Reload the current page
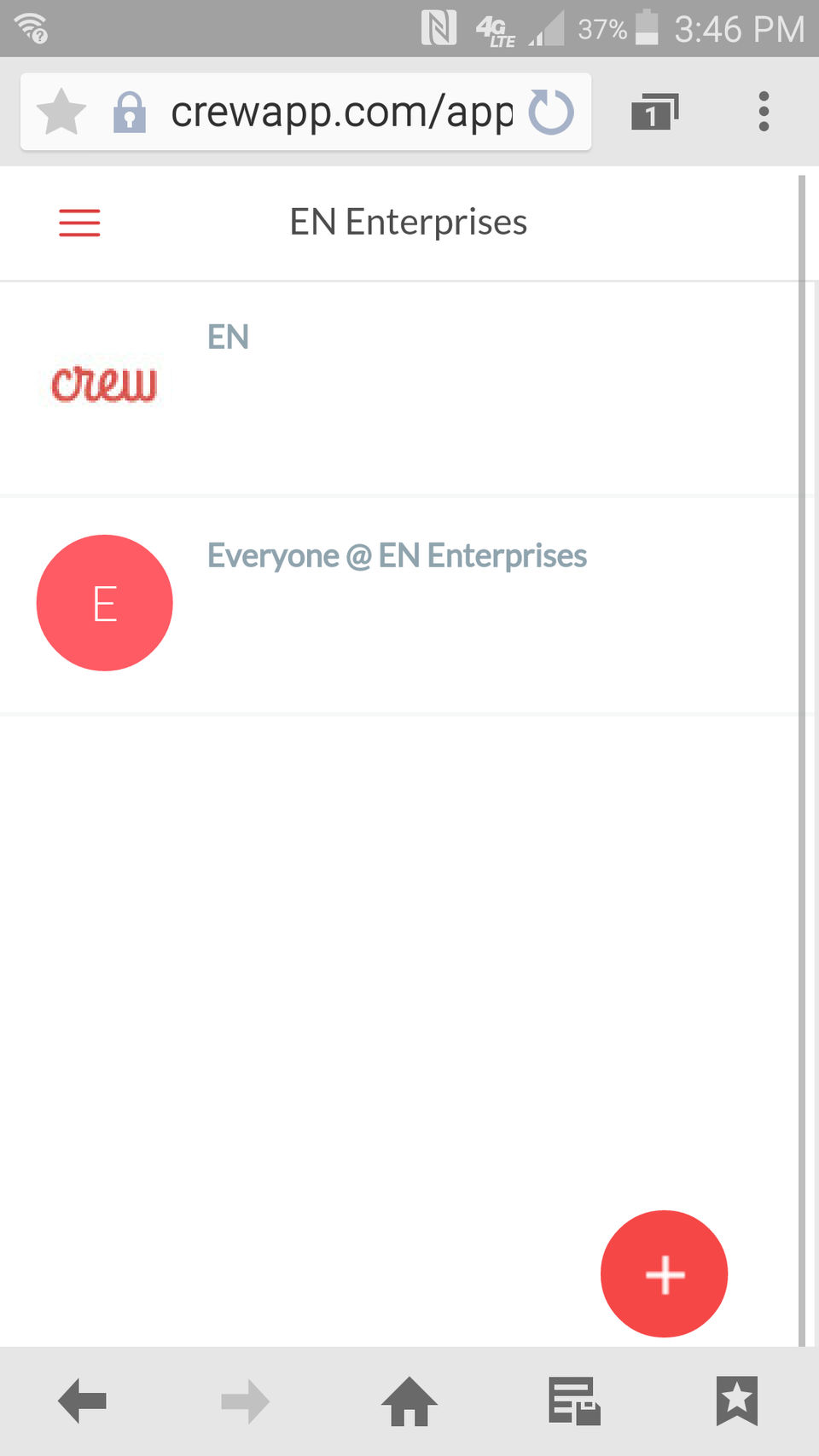The width and height of the screenshot is (819, 1456). point(551,112)
